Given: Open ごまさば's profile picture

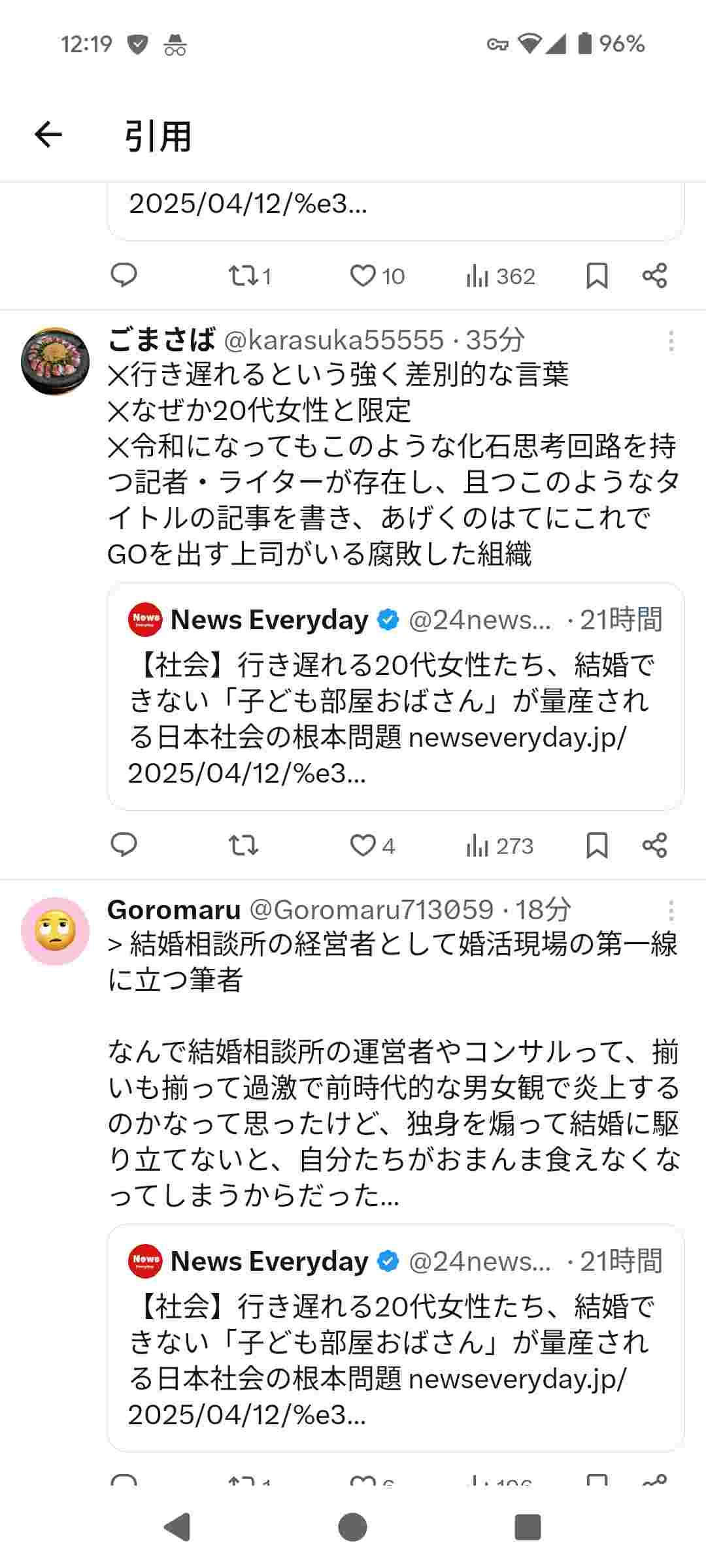Looking at the screenshot, I should pyautogui.click(x=55, y=359).
